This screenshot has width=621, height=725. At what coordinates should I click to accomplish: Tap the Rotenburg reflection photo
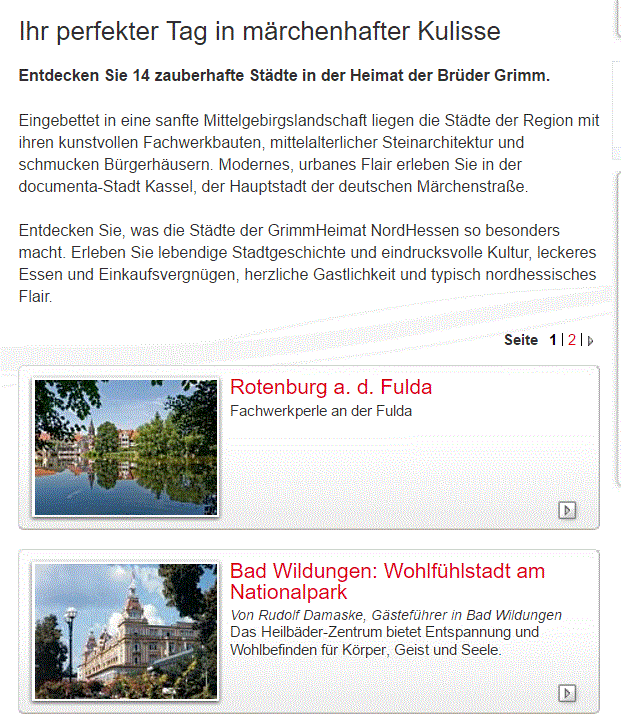point(125,447)
